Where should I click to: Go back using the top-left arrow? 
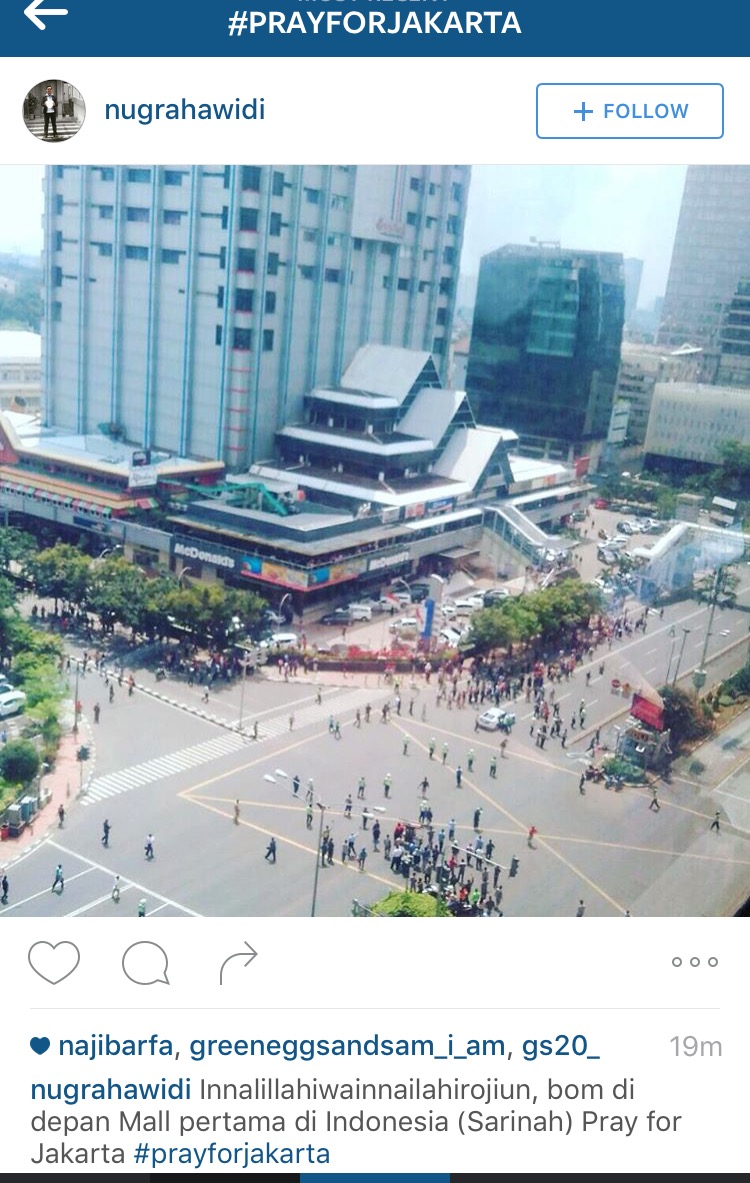click(x=46, y=14)
